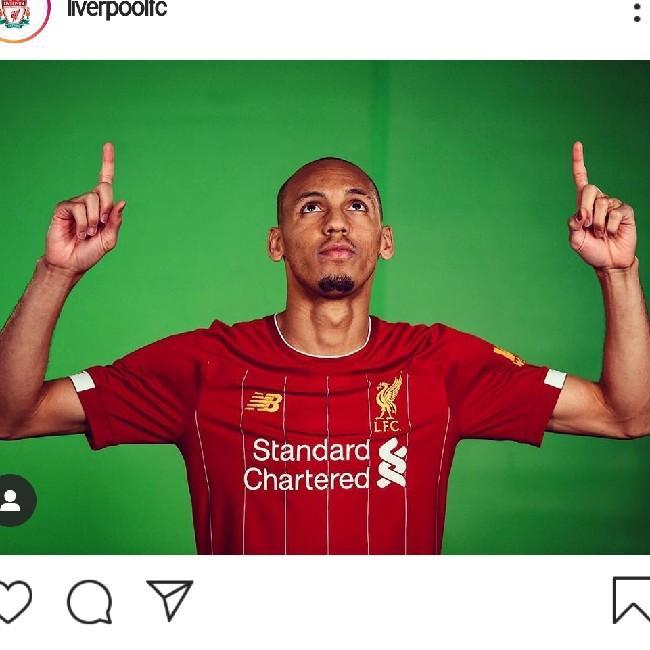Open comments on this post
The width and height of the screenshot is (650, 650).
click(x=89, y=602)
